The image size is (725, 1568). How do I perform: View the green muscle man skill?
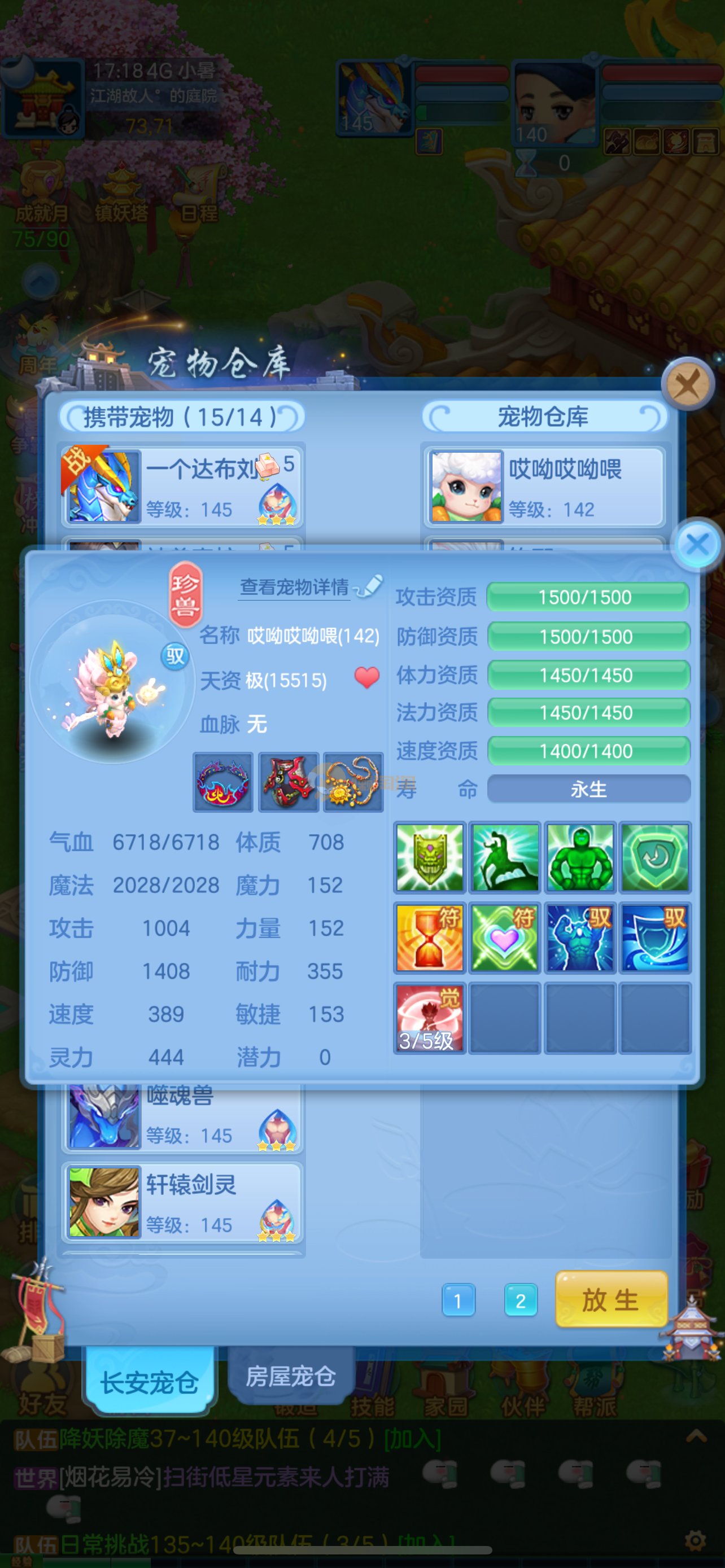580,857
